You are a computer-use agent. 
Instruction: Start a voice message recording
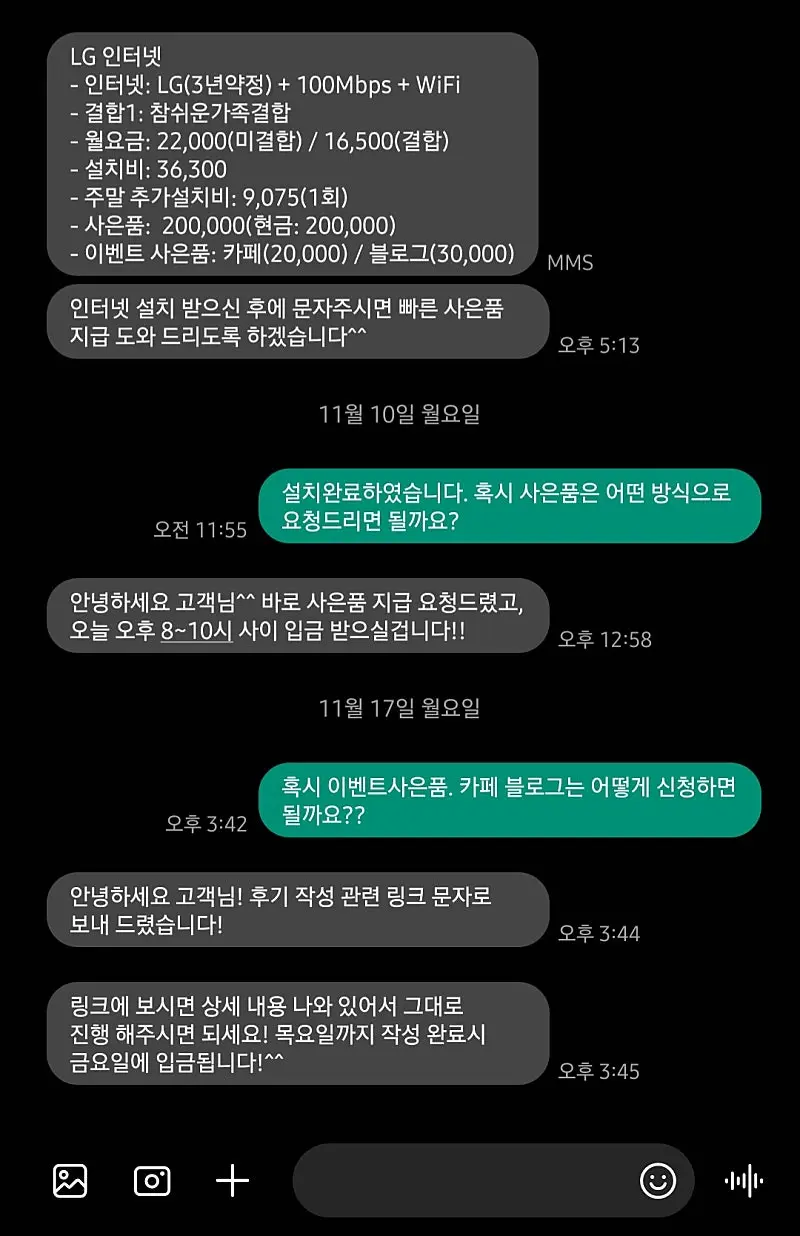(744, 1181)
